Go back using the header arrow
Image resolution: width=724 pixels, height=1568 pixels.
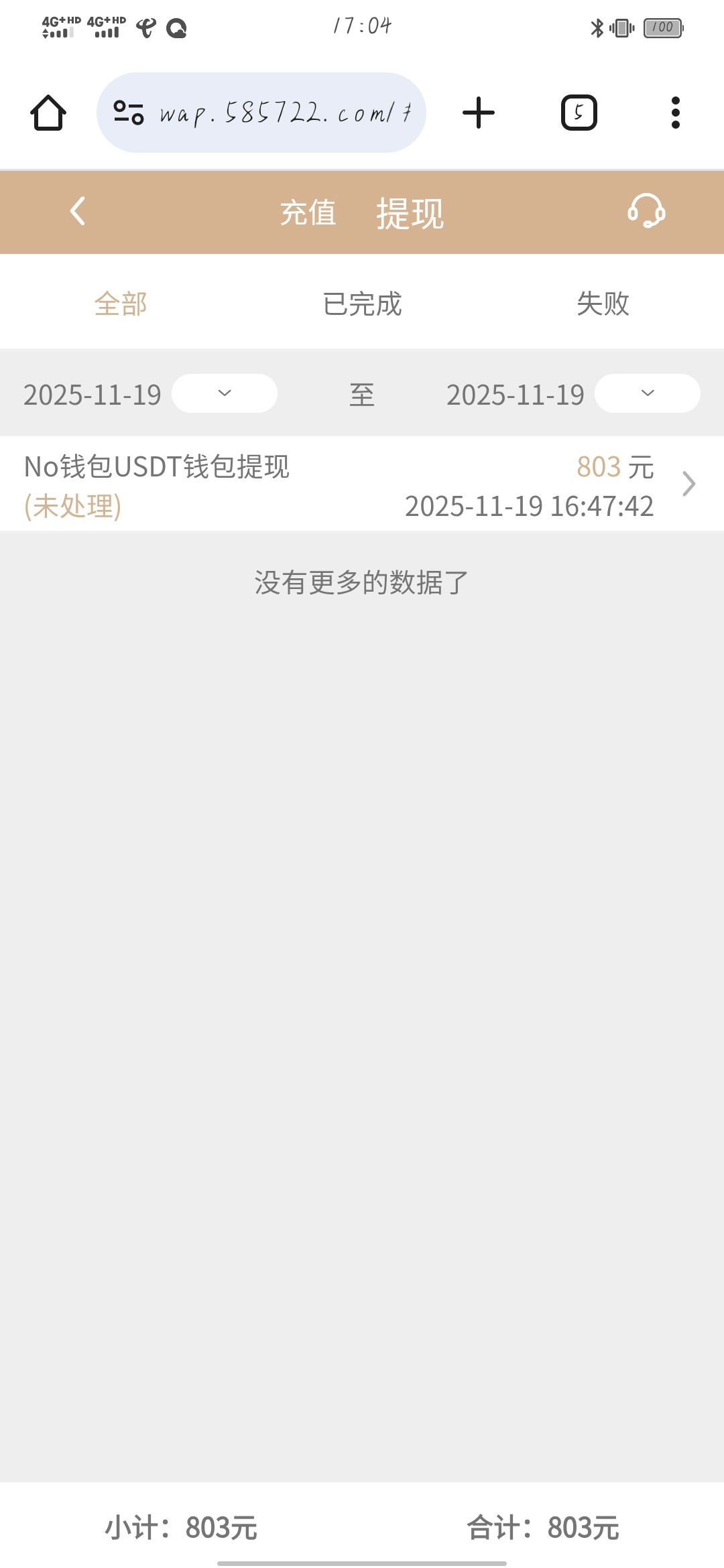pyautogui.click(x=78, y=212)
